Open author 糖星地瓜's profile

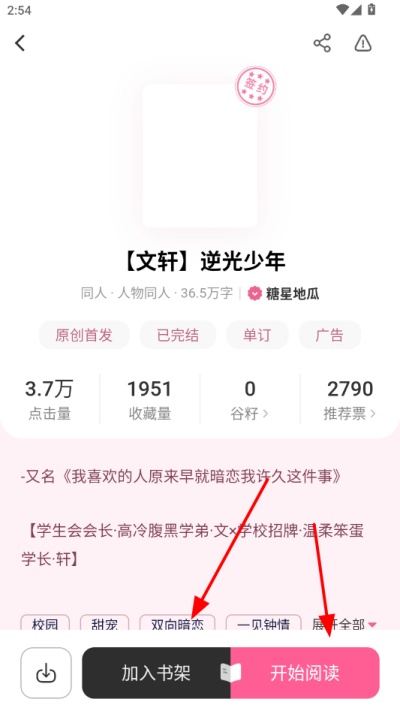click(283, 293)
